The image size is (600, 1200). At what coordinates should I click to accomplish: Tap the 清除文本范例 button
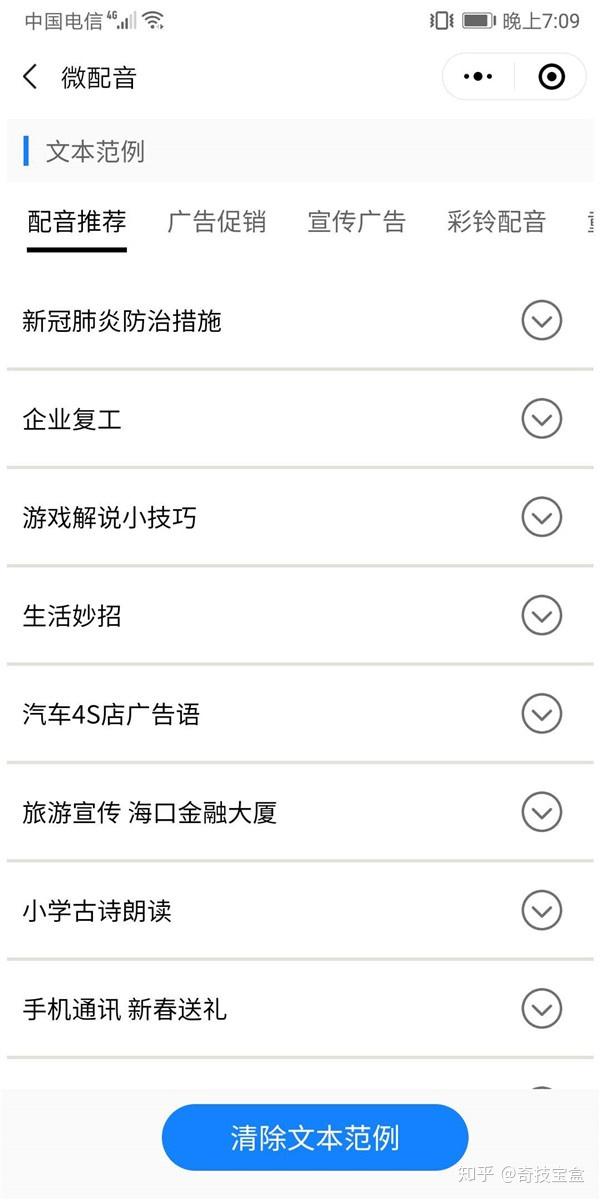pos(315,1138)
